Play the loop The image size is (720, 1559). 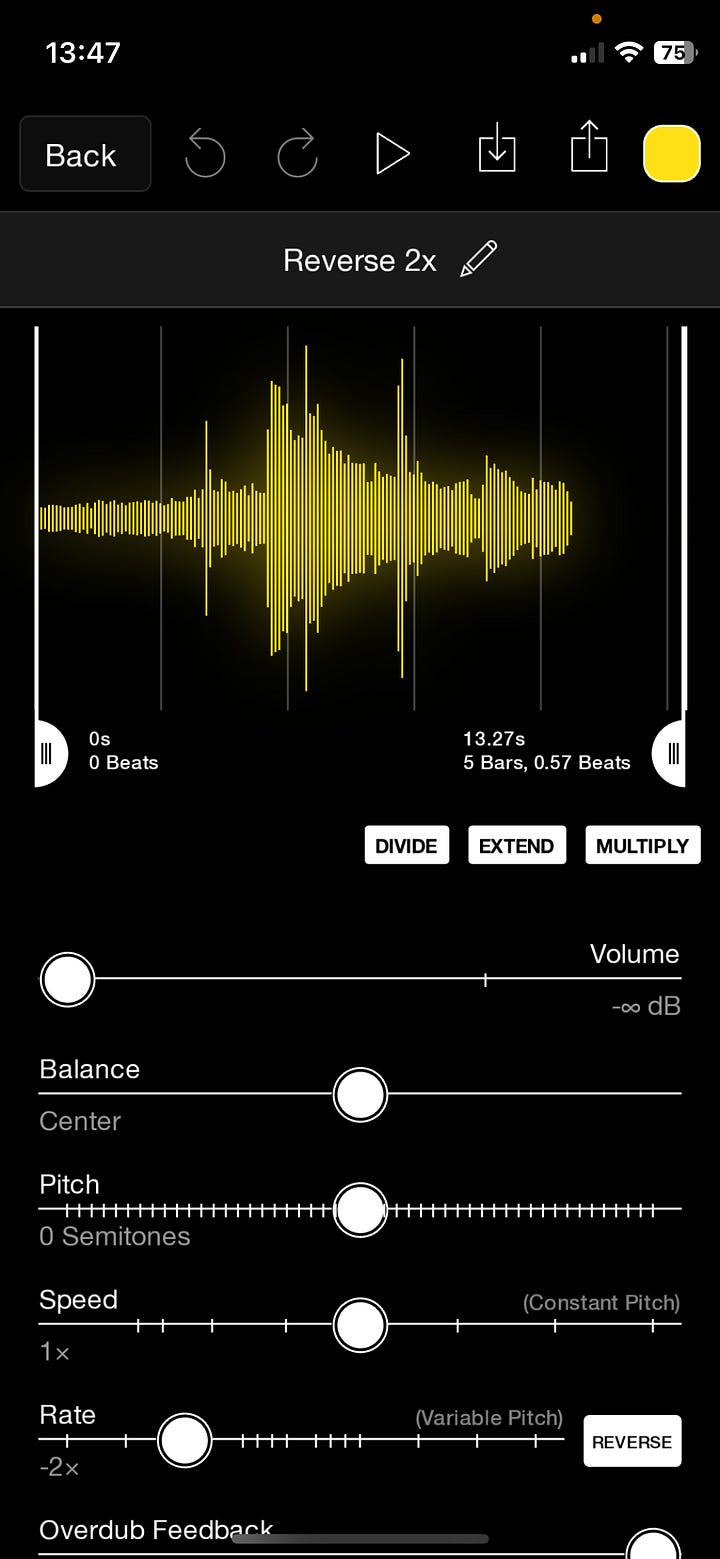click(392, 154)
